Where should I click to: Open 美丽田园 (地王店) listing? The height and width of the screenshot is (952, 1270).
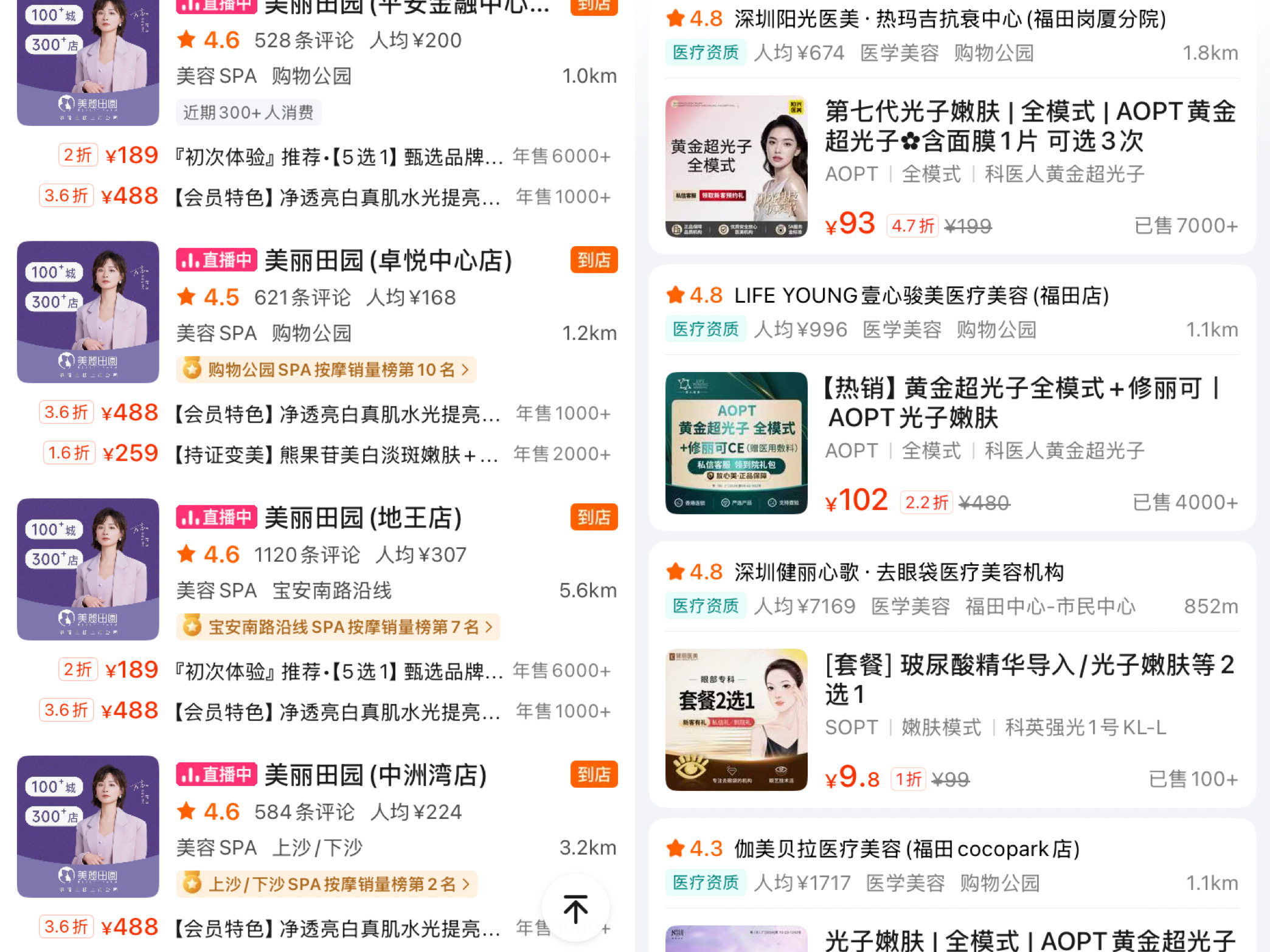(363, 518)
